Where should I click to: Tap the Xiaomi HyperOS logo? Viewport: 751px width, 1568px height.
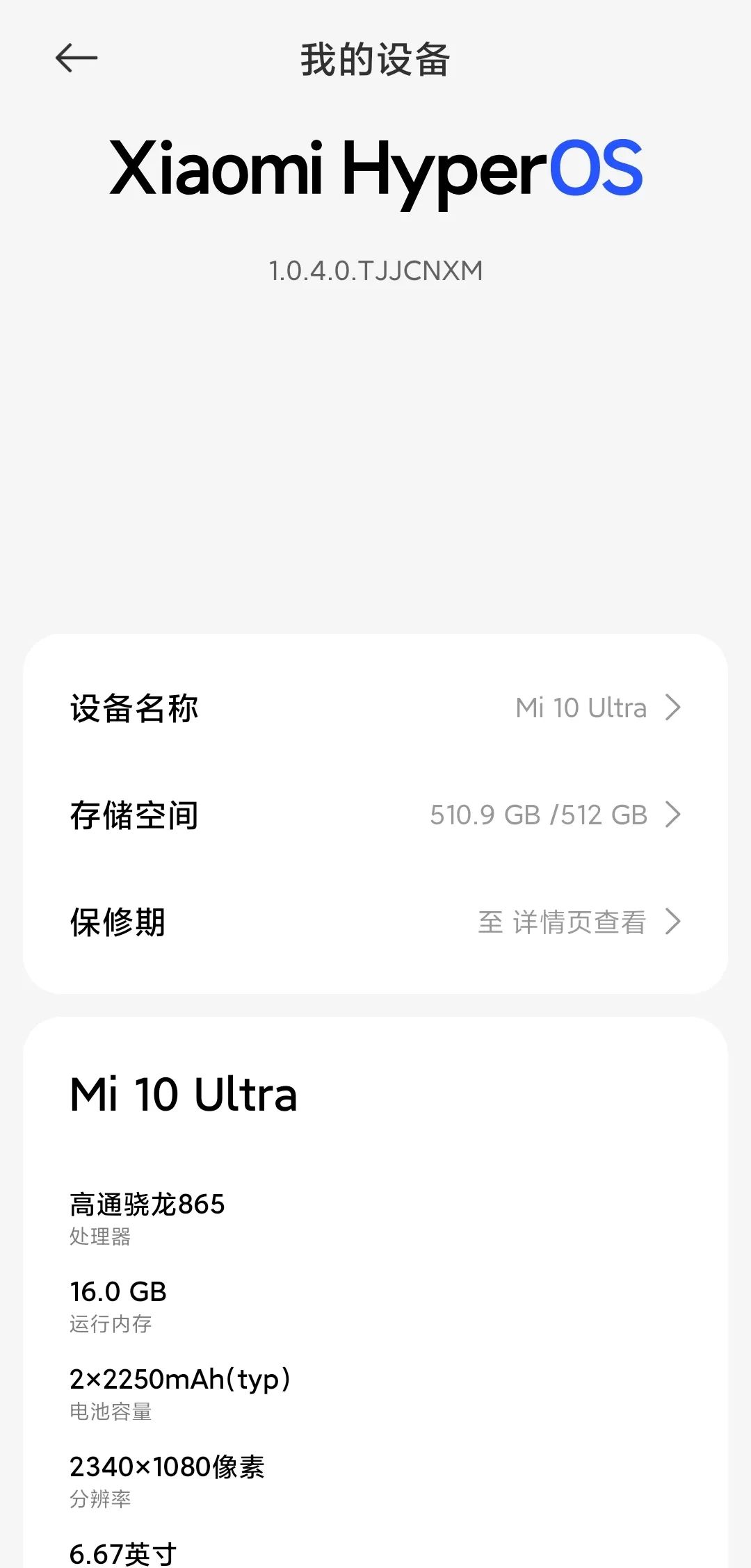tap(375, 169)
